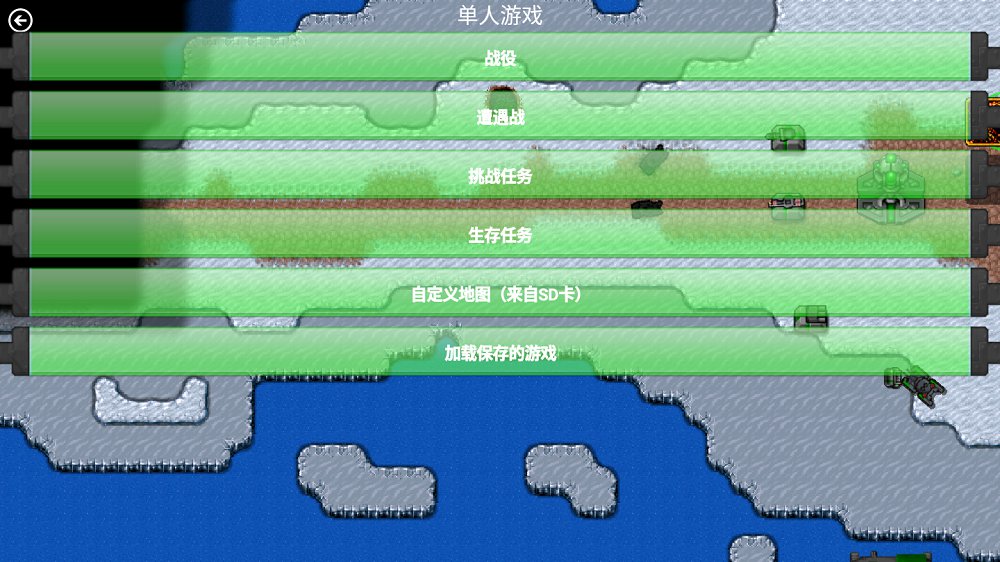Choose 生存任务 survival missions
Screen dimensions: 1000x562
500,235
